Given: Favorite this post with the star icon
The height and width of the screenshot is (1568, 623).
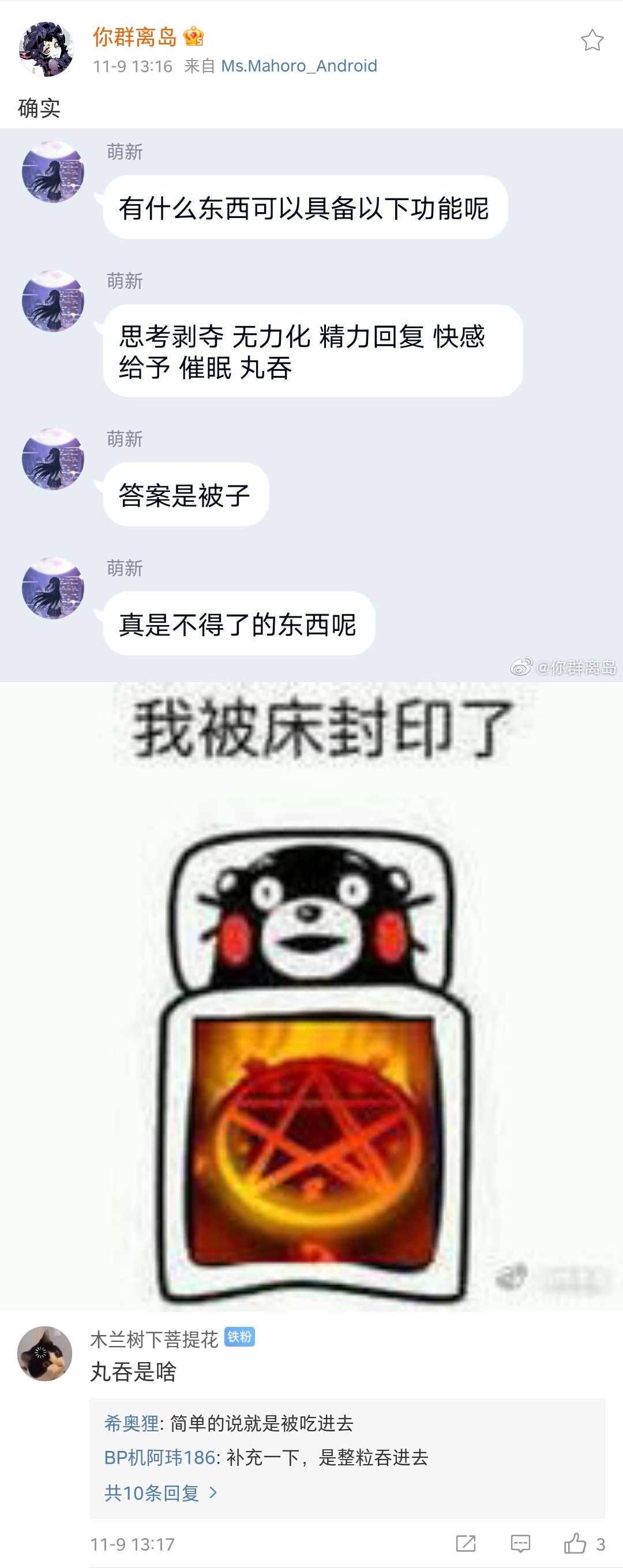Looking at the screenshot, I should (591, 41).
